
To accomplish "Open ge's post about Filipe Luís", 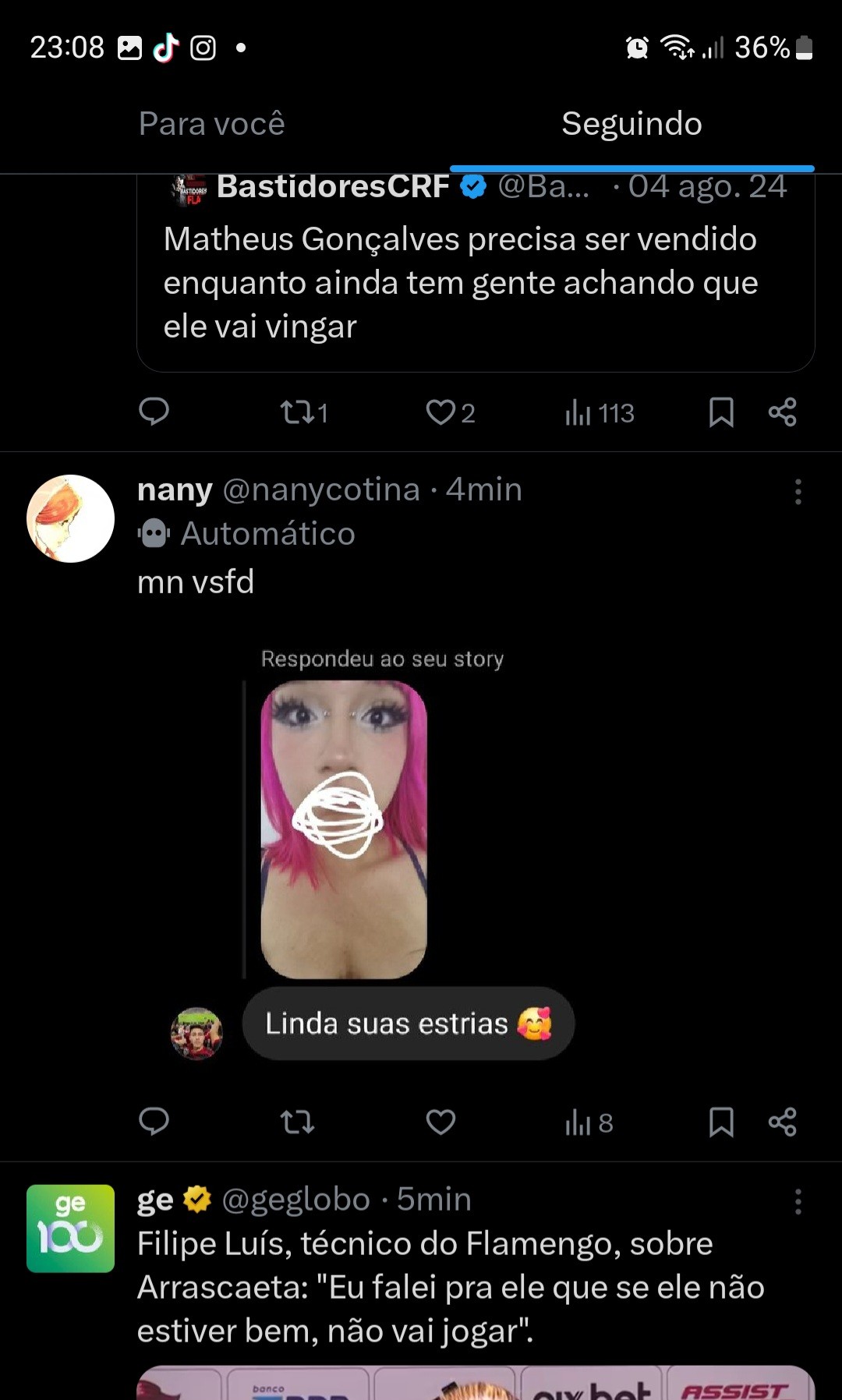I will (x=451, y=1287).
